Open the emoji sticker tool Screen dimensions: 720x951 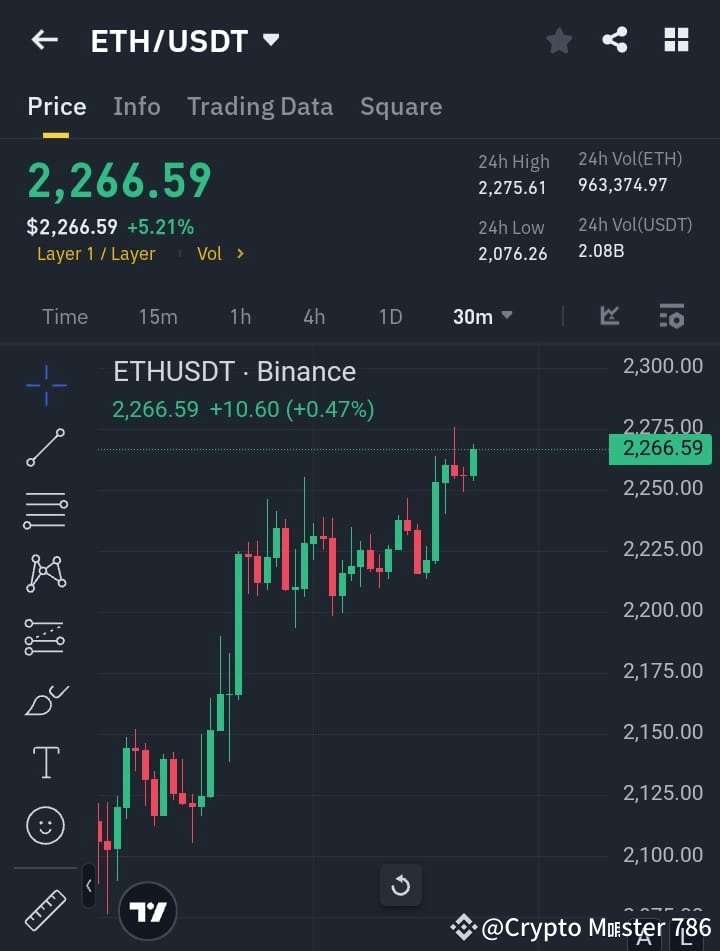tap(44, 825)
